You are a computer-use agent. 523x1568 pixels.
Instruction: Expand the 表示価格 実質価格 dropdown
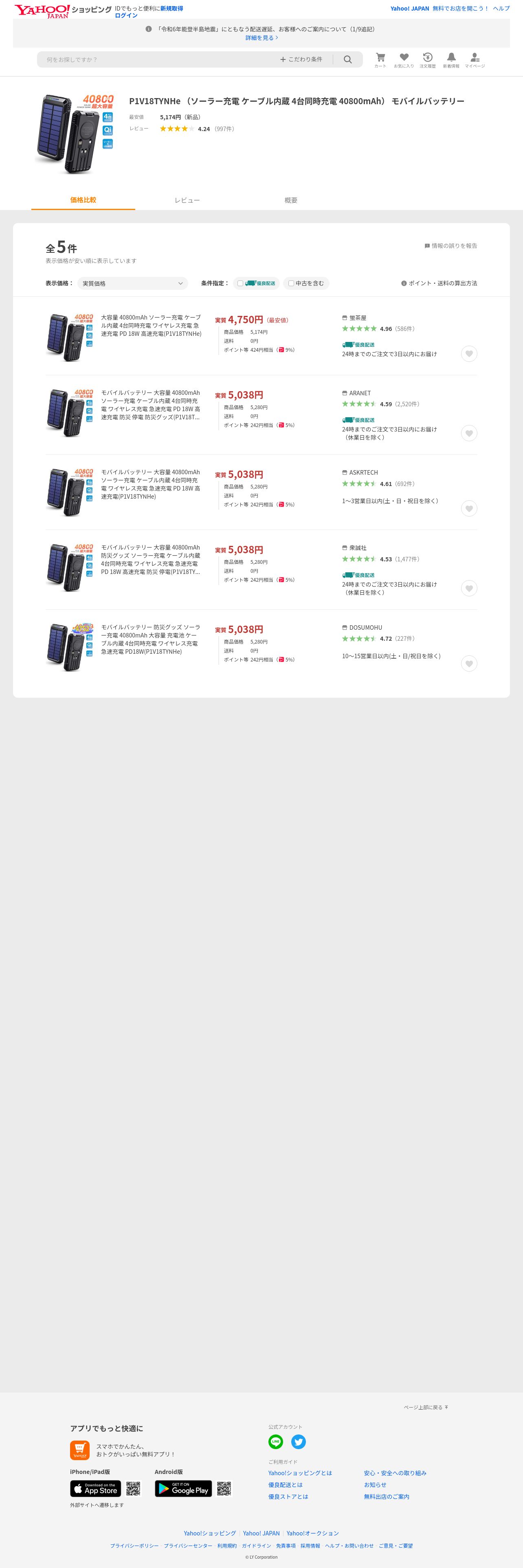(x=132, y=284)
